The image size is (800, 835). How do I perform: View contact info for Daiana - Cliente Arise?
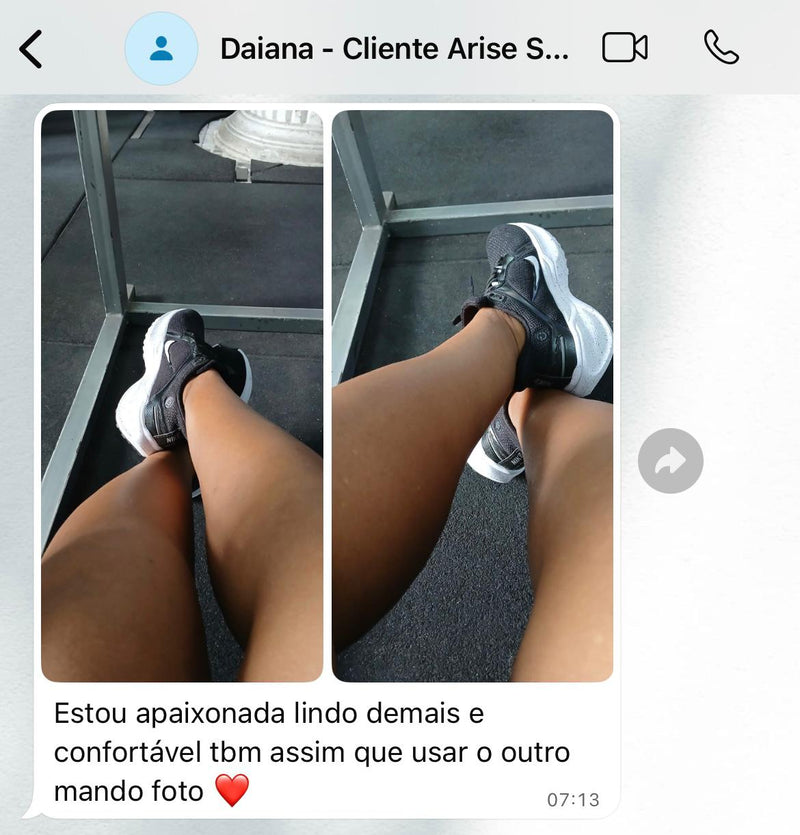coord(395,48)
